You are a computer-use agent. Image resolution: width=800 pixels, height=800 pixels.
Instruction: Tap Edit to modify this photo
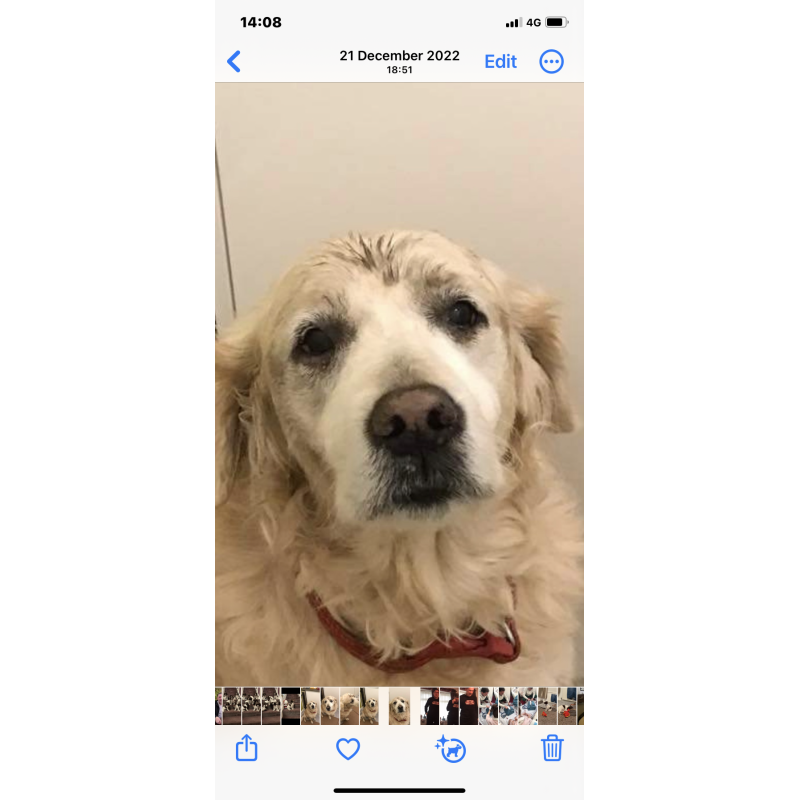500,62
